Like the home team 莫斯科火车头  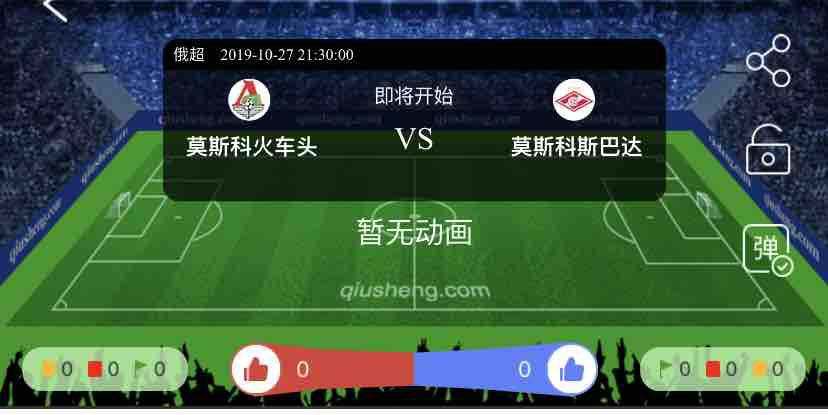click(x=256, y=369)
